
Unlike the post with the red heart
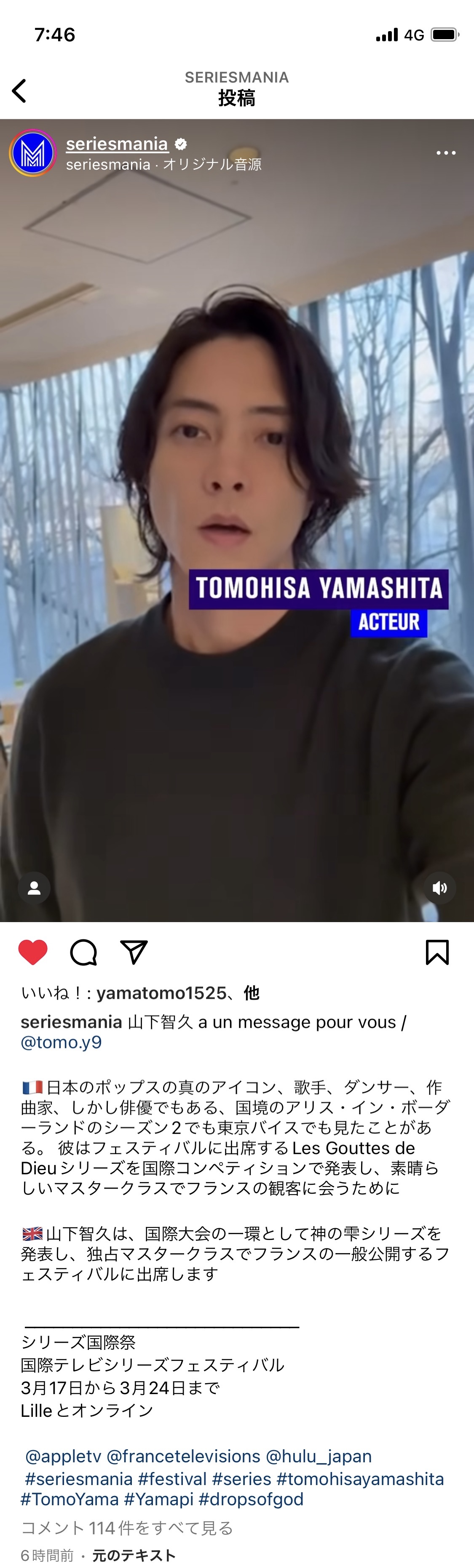tap(33, 952)
